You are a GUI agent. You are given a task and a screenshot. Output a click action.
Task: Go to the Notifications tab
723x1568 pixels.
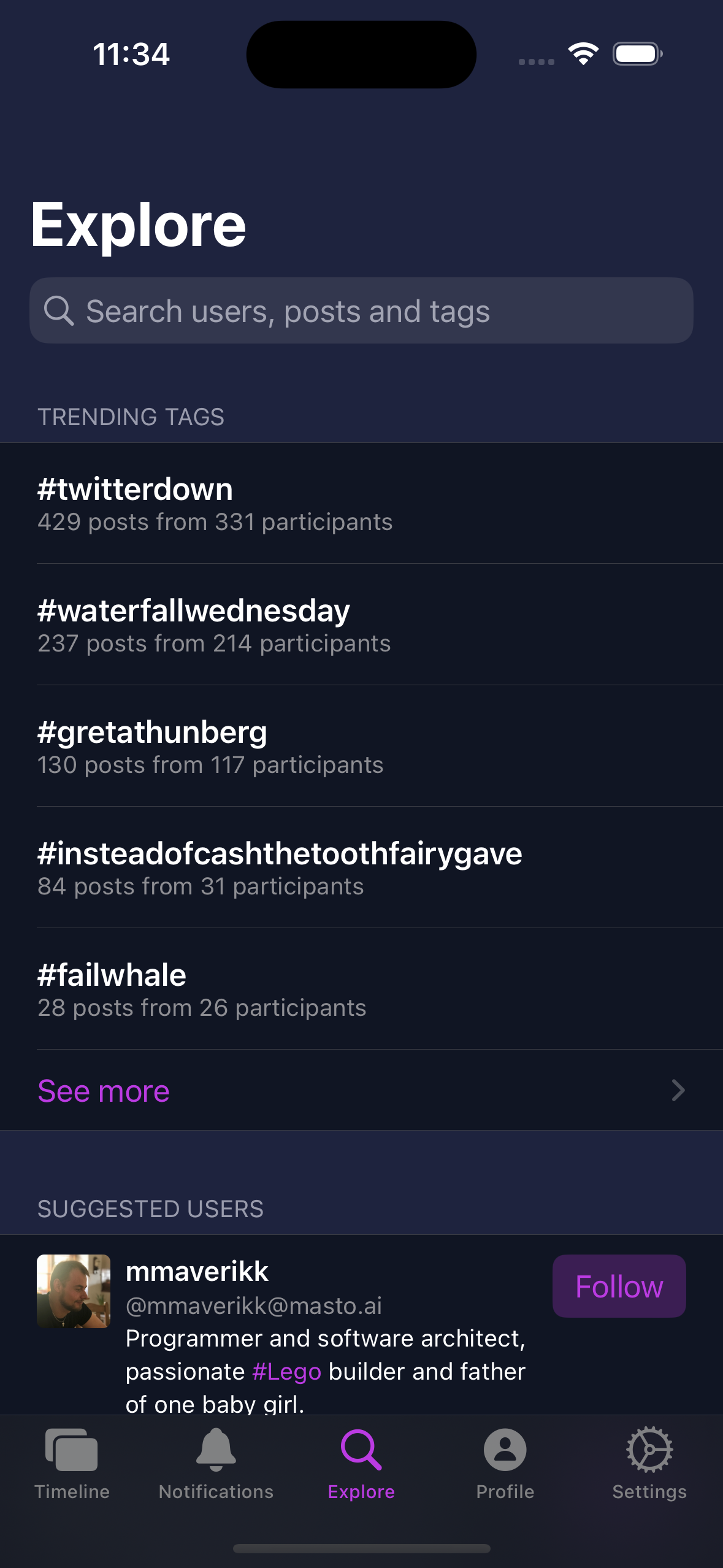tap(216, 1464)
